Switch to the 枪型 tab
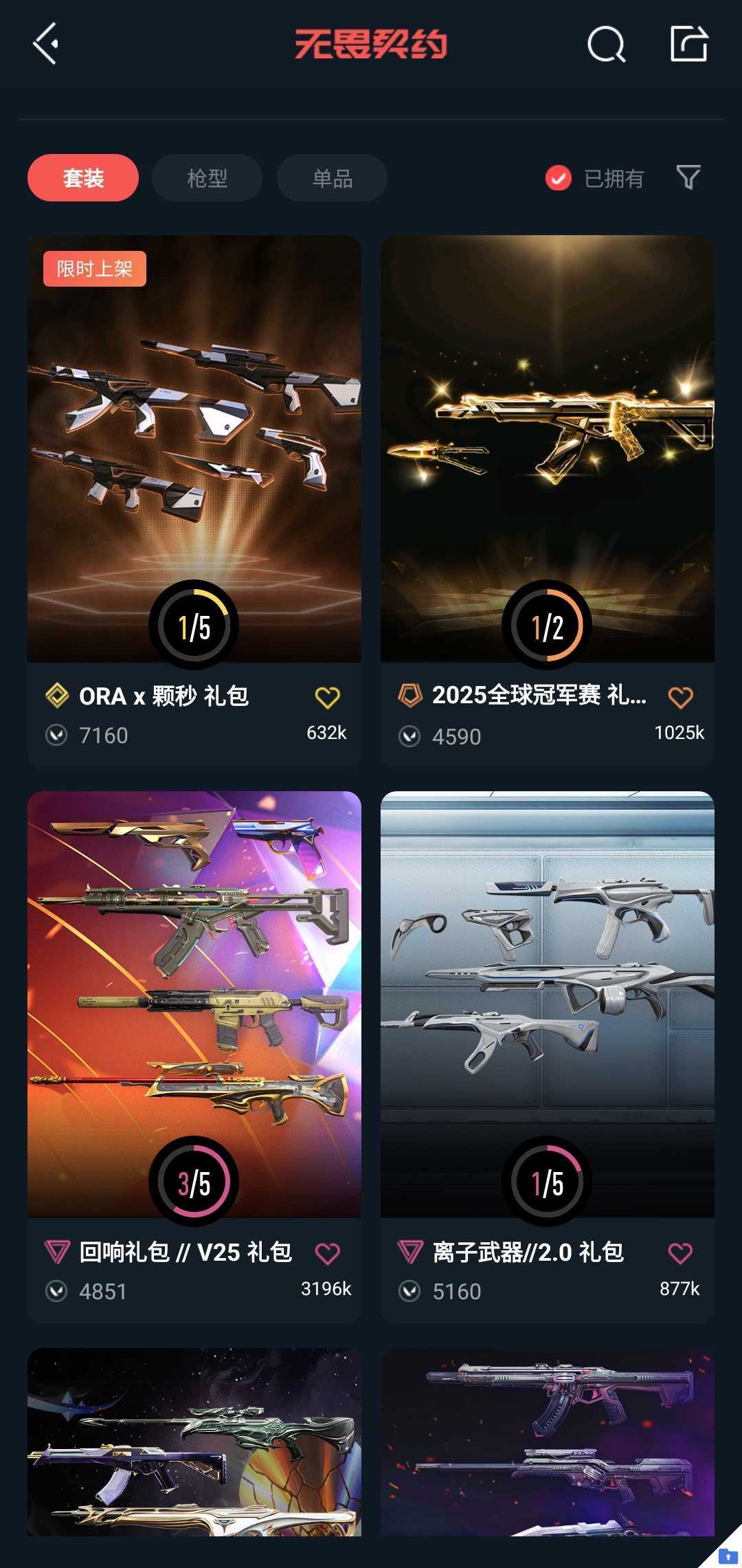The width and height of the screenshot is (742, 1568). click(207, 178)
